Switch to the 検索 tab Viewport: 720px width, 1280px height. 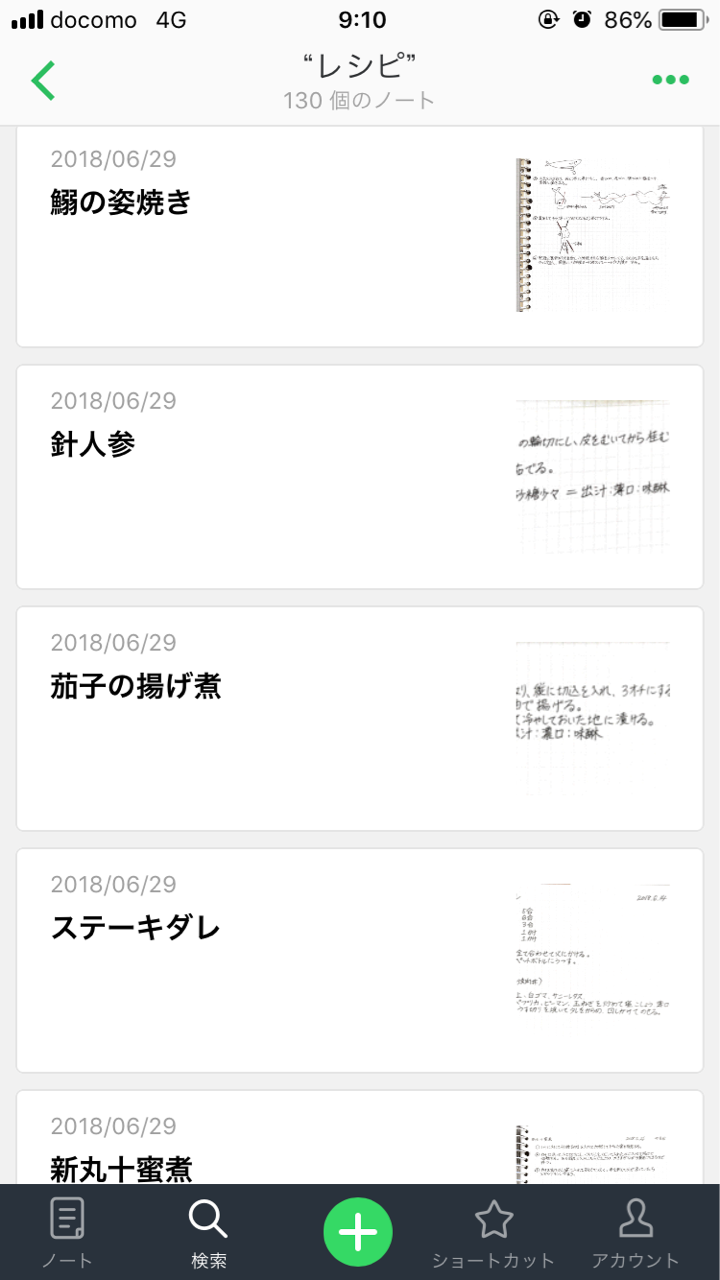[x=209, y=1233]
